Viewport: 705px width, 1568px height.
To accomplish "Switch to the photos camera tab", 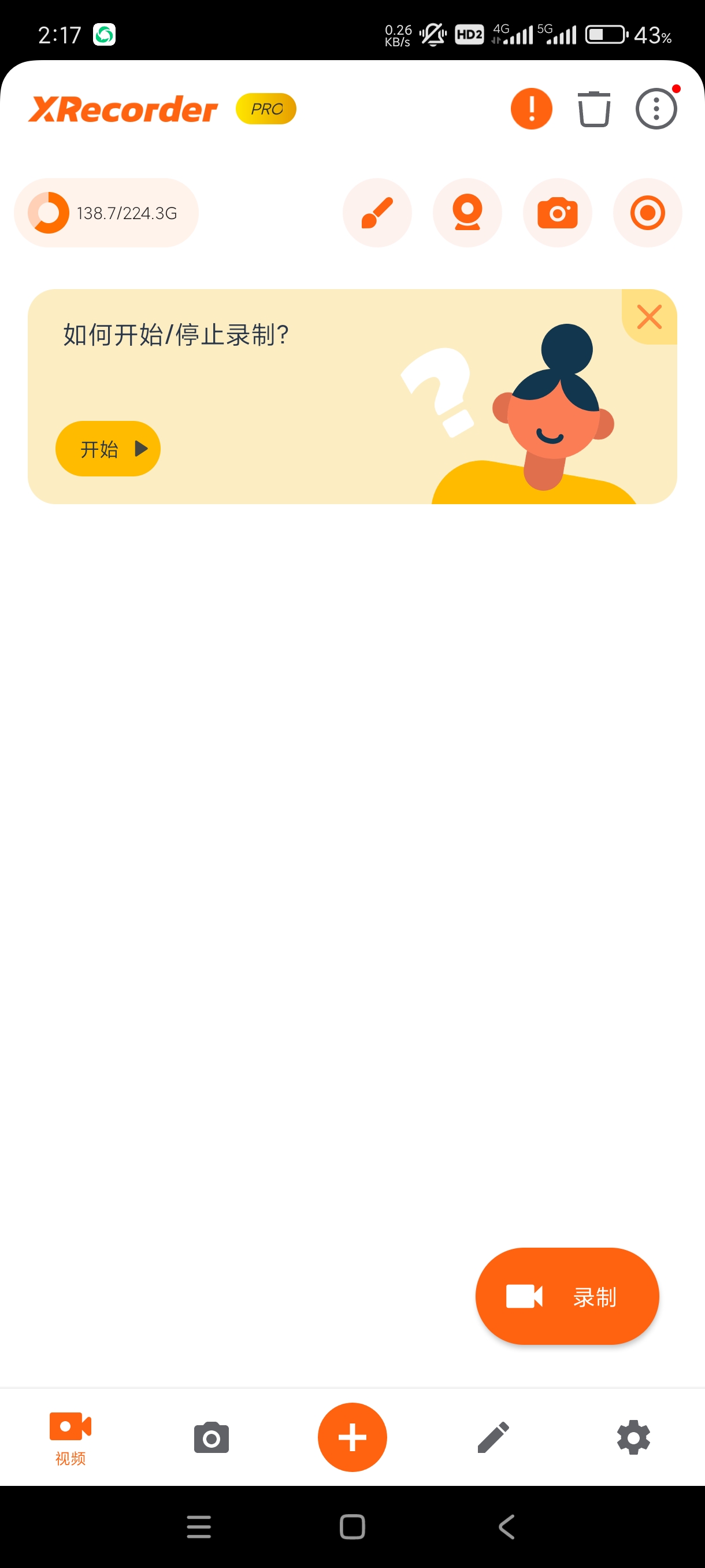I will pyautogui.click(x=211, y=1437).
